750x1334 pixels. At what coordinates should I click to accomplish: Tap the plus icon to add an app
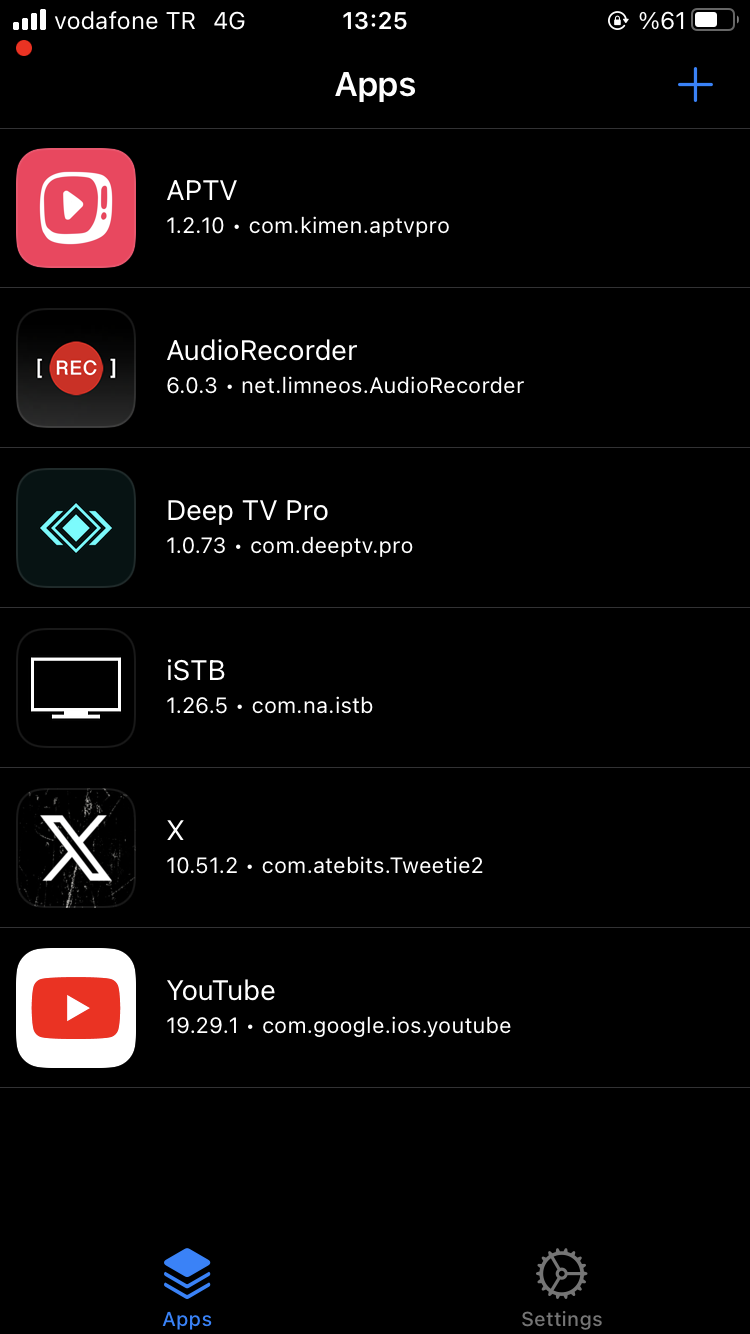(695, 85)
